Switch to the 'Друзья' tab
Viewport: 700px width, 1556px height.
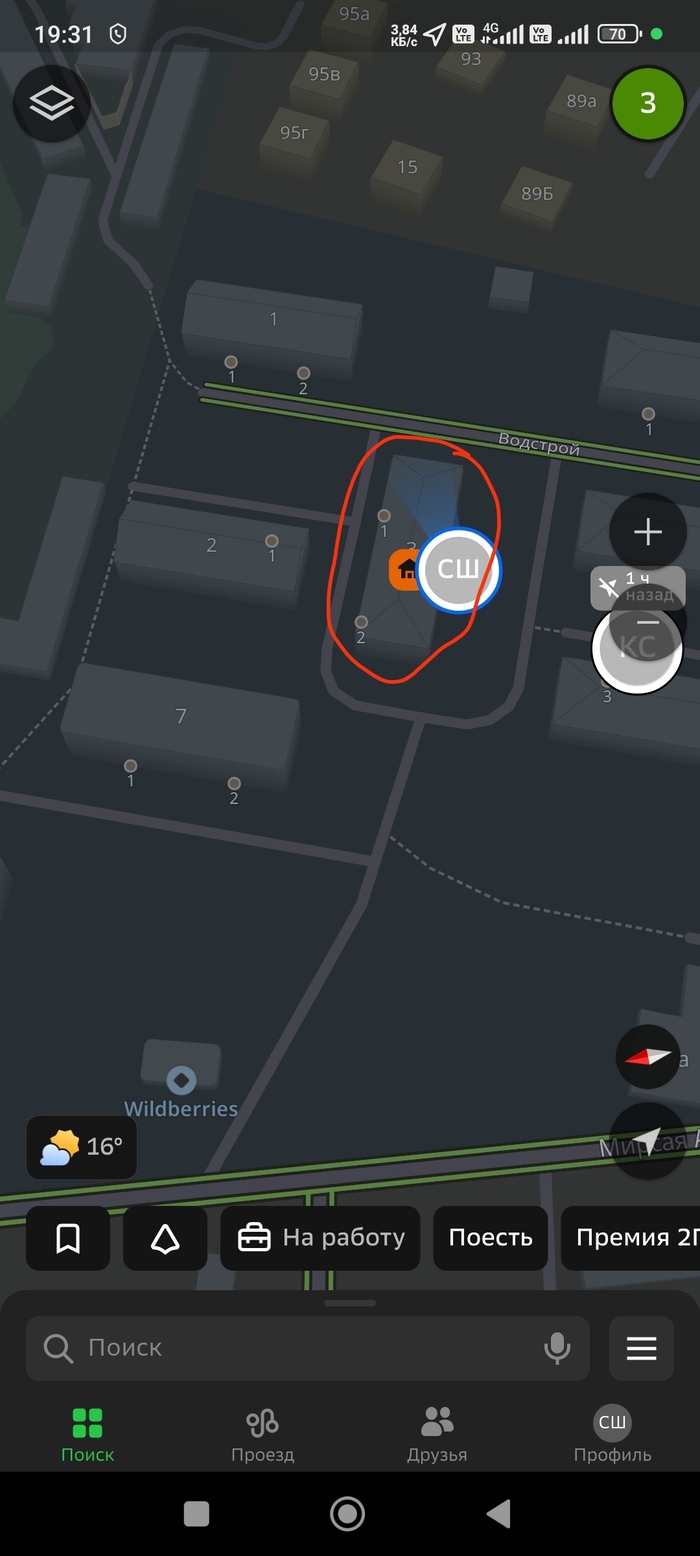(437, 1434)
